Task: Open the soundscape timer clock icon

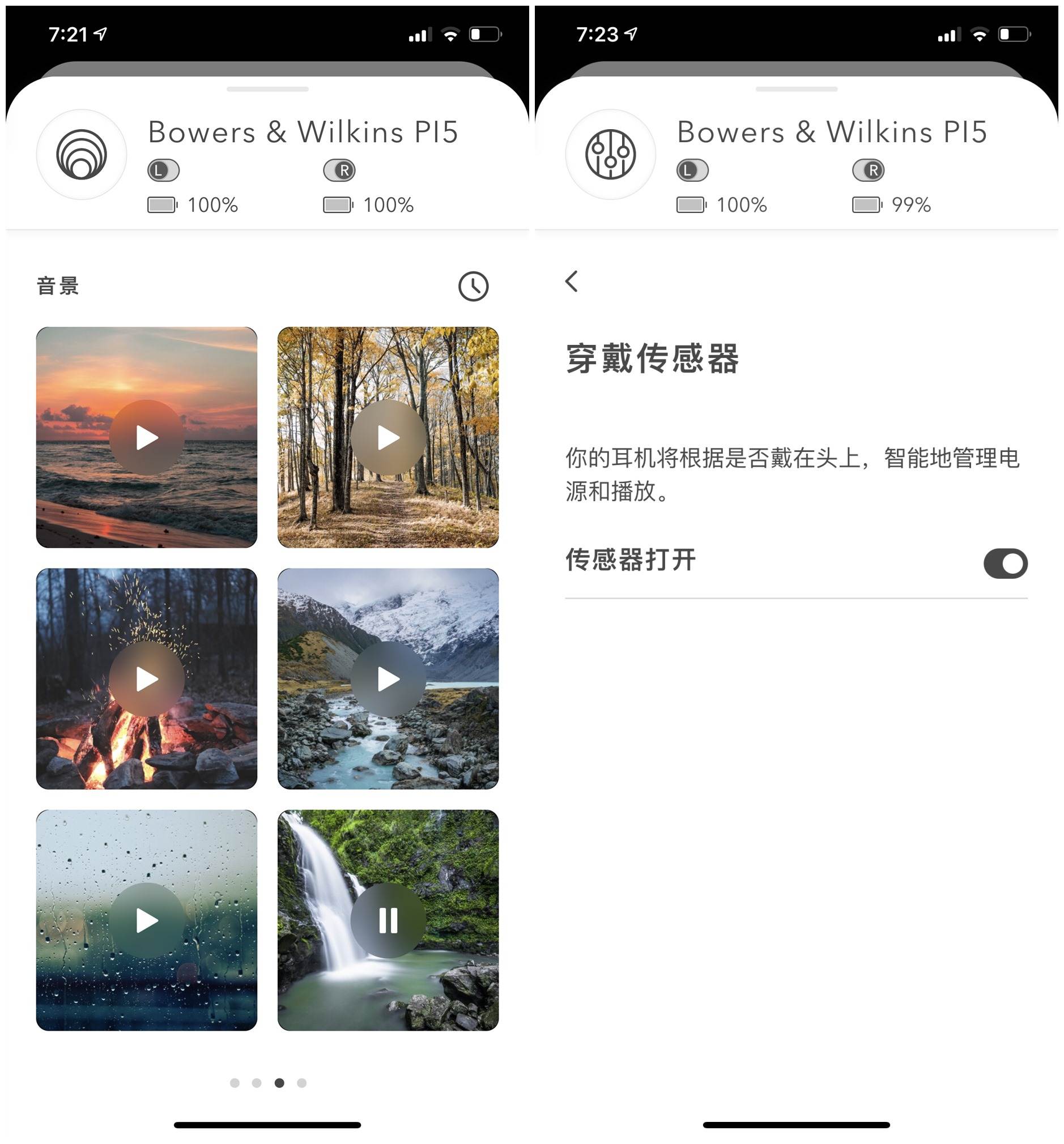Action: [473, 287]
